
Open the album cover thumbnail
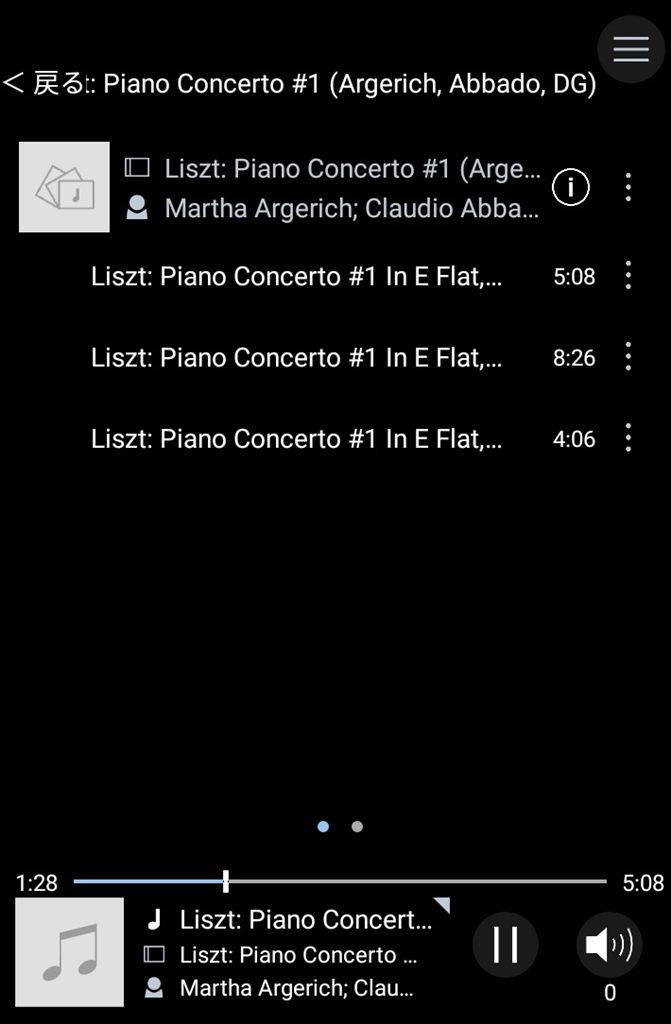tap(64, 187)
